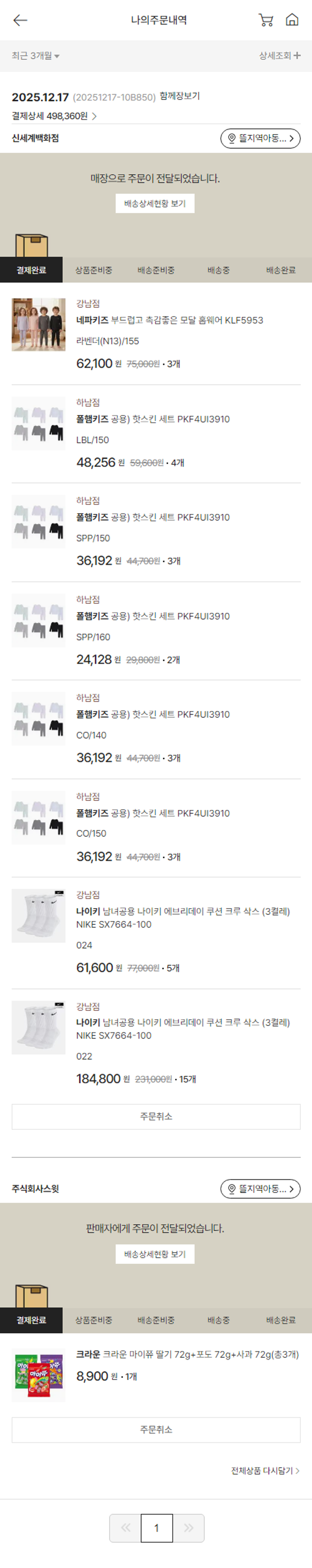
Task: Expand 상세조회 search options
Action: tap(280, 56)
